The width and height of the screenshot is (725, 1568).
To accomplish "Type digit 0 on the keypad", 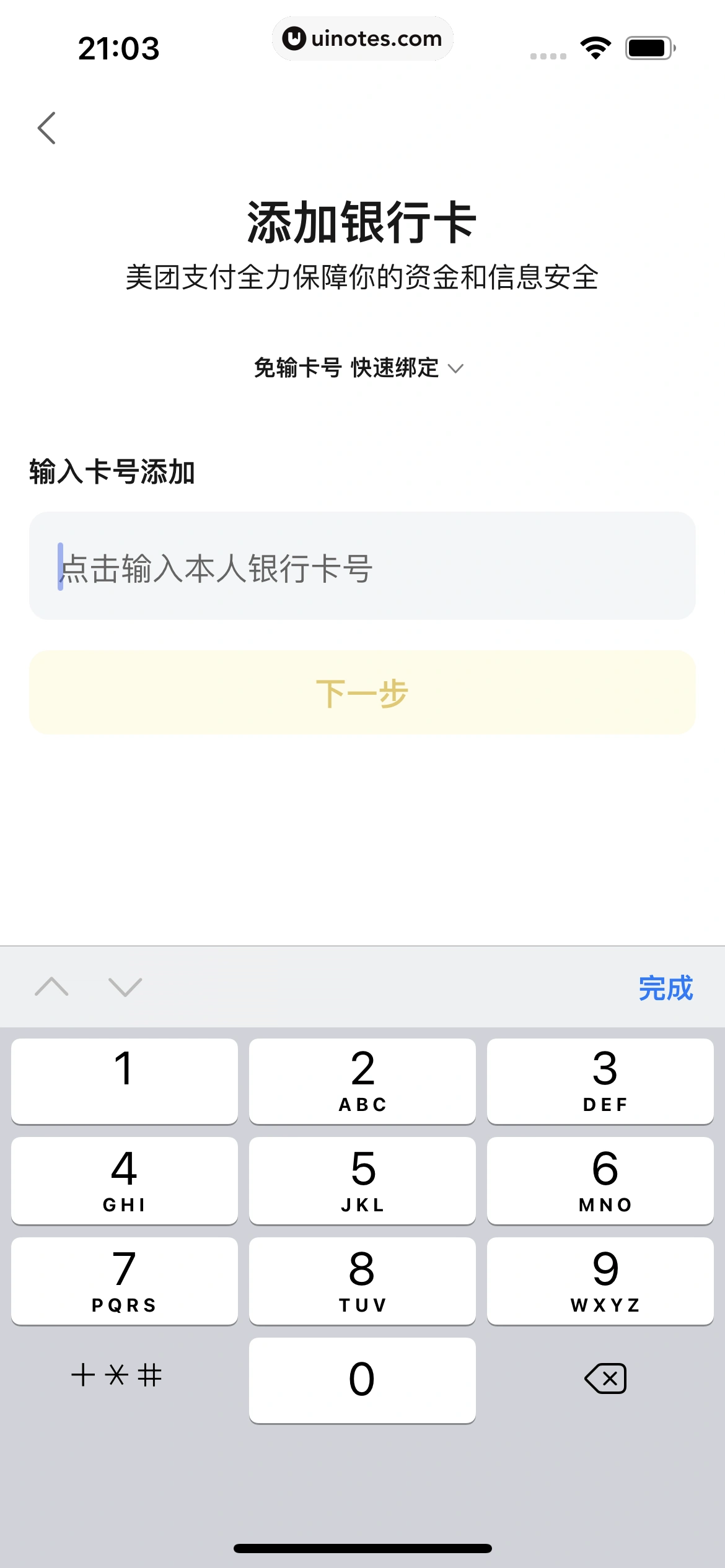I will [x=362, y=1380].
